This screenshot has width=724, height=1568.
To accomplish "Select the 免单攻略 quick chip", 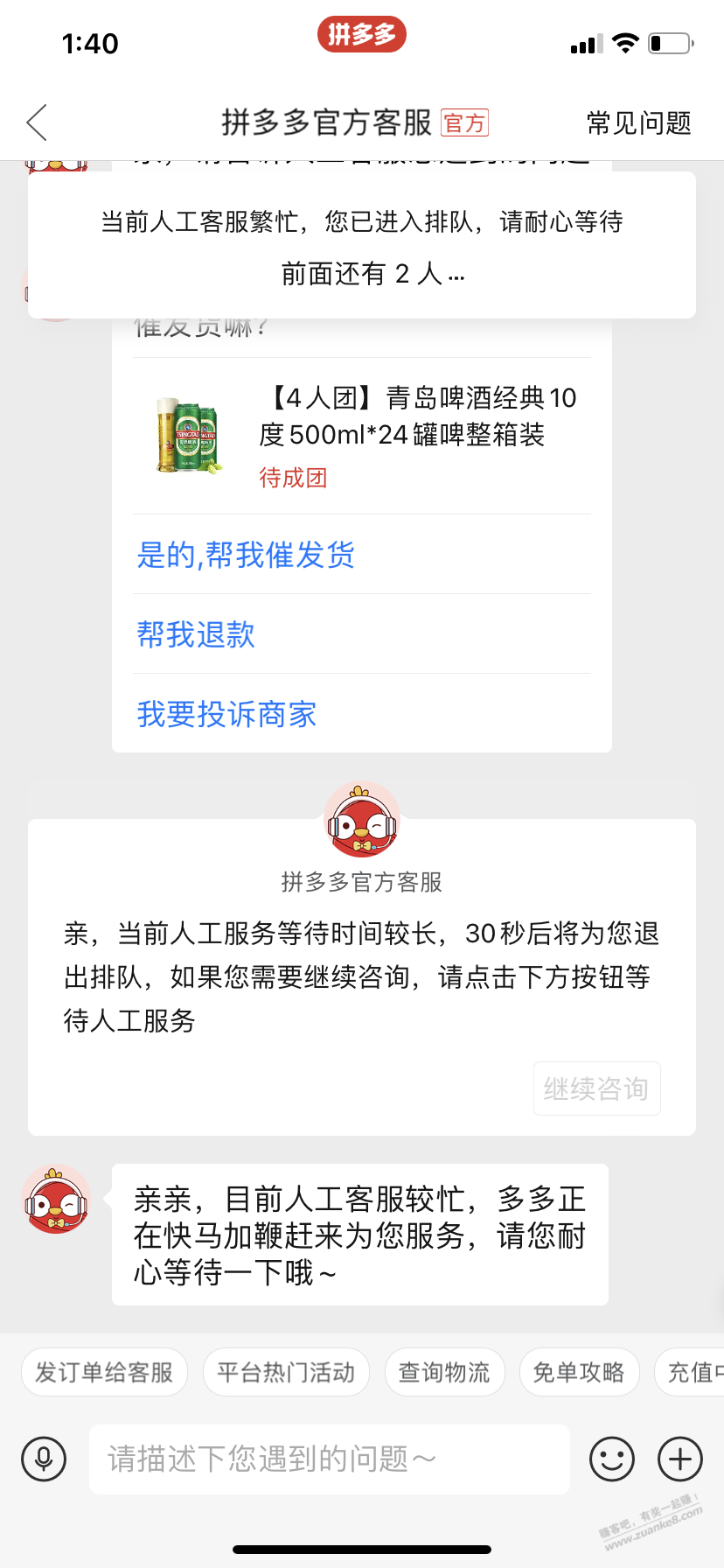I will 579,1371.
